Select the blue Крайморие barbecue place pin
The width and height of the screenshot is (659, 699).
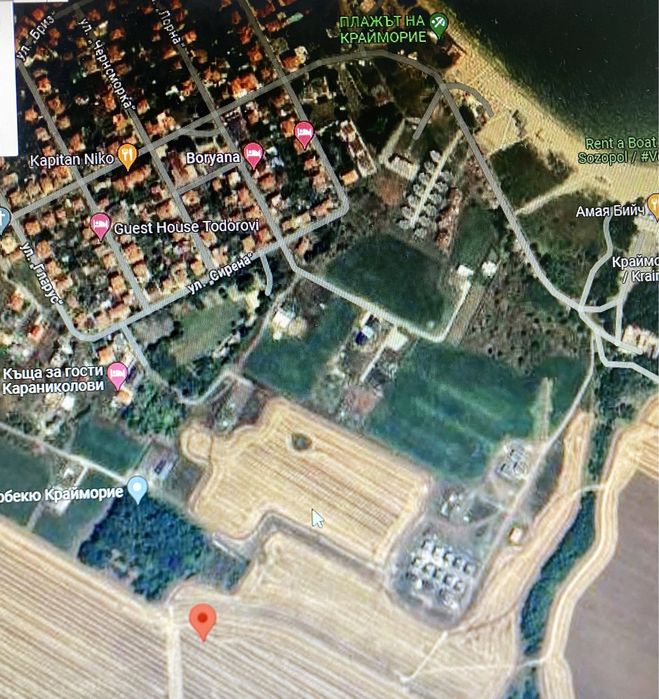pos(137,489)
